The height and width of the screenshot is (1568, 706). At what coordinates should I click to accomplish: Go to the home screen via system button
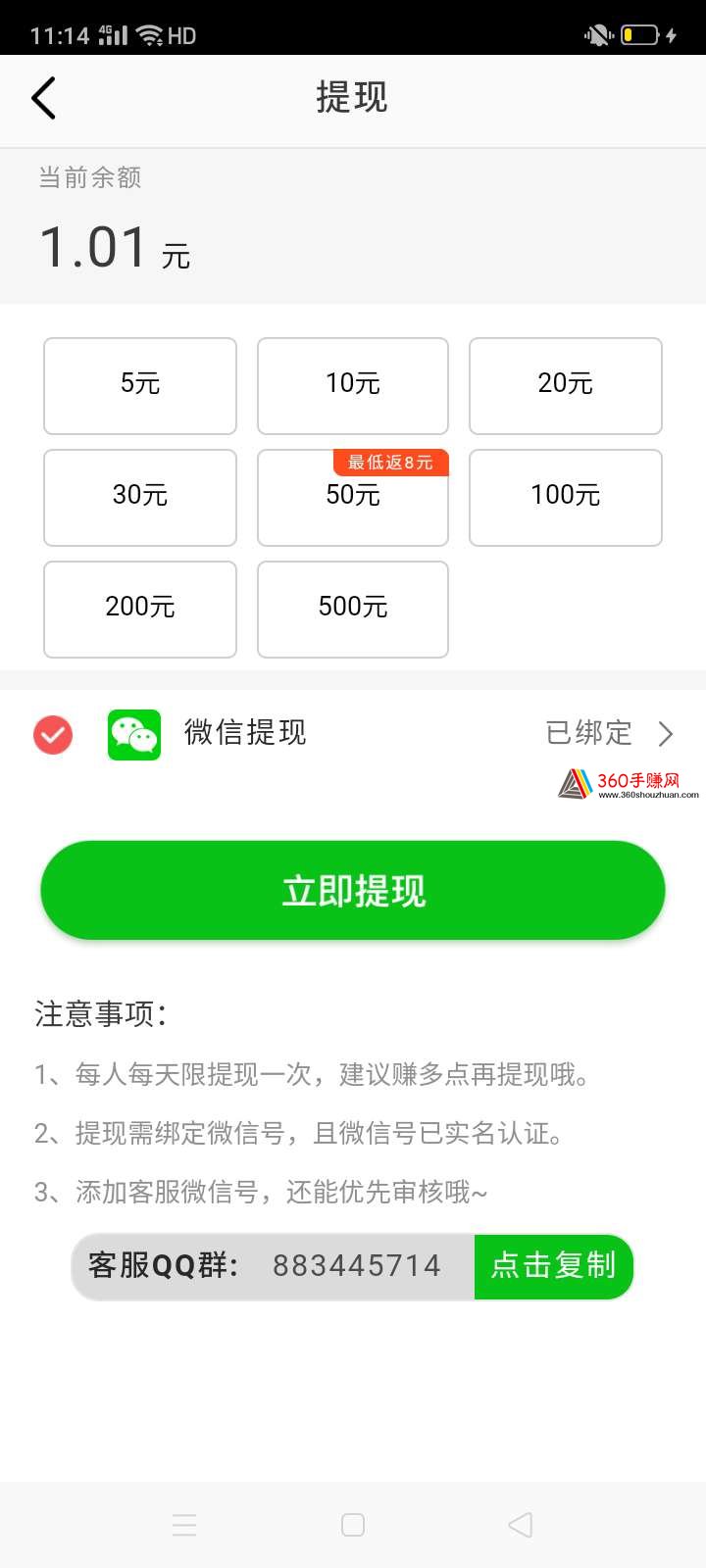(x=353, y=1525)
